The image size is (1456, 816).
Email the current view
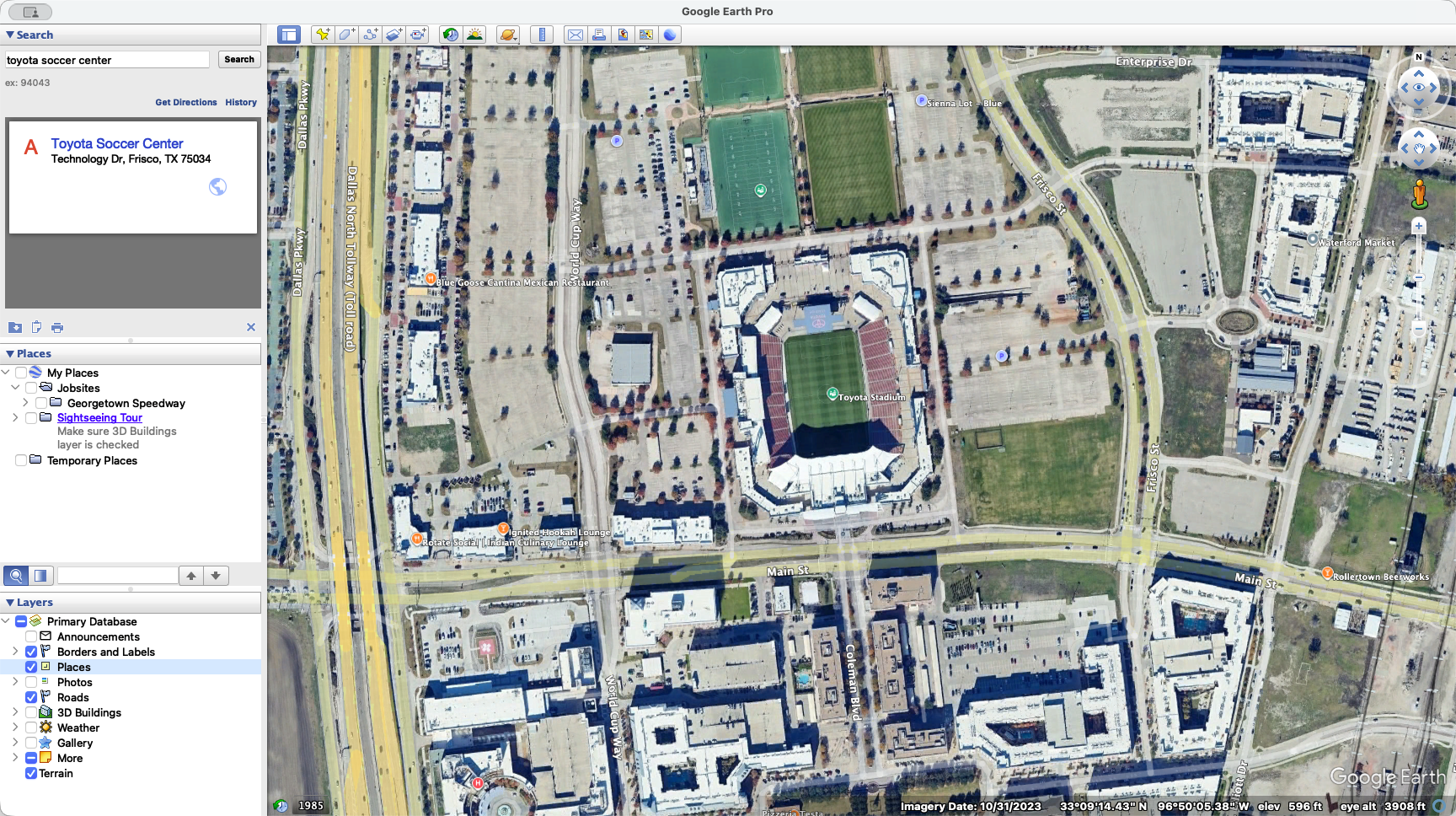(x=575, y=35)
